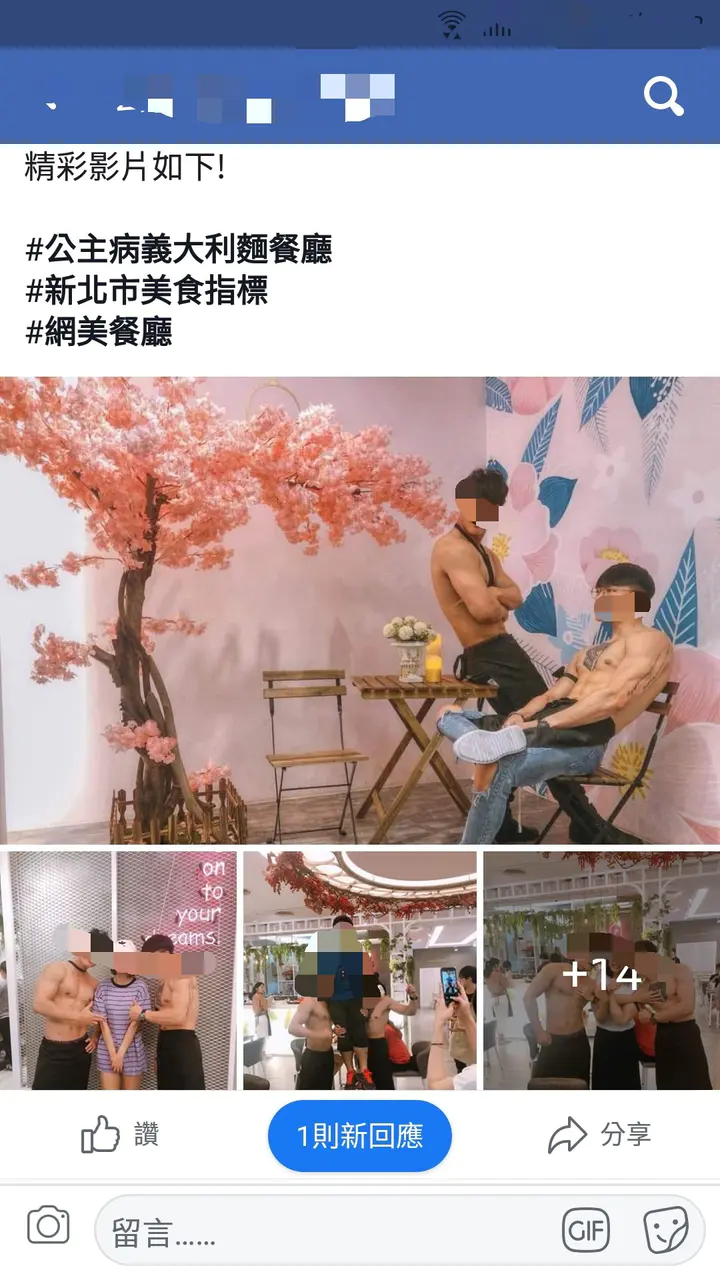Open the large cherry blossom tree photo
The width and height of the screenshot is (720, 1280).
click(x=360, y=610)
